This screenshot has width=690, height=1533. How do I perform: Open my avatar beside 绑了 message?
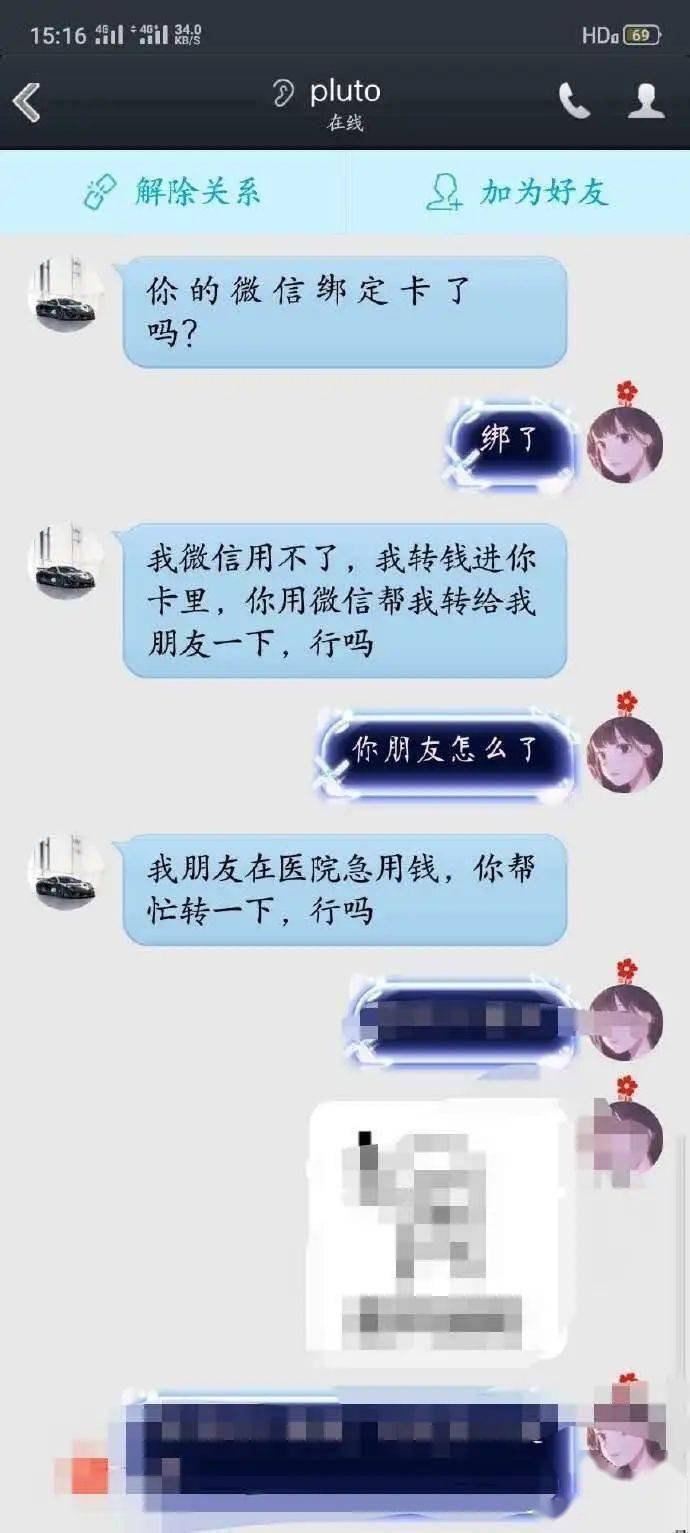tap(625, 443)
